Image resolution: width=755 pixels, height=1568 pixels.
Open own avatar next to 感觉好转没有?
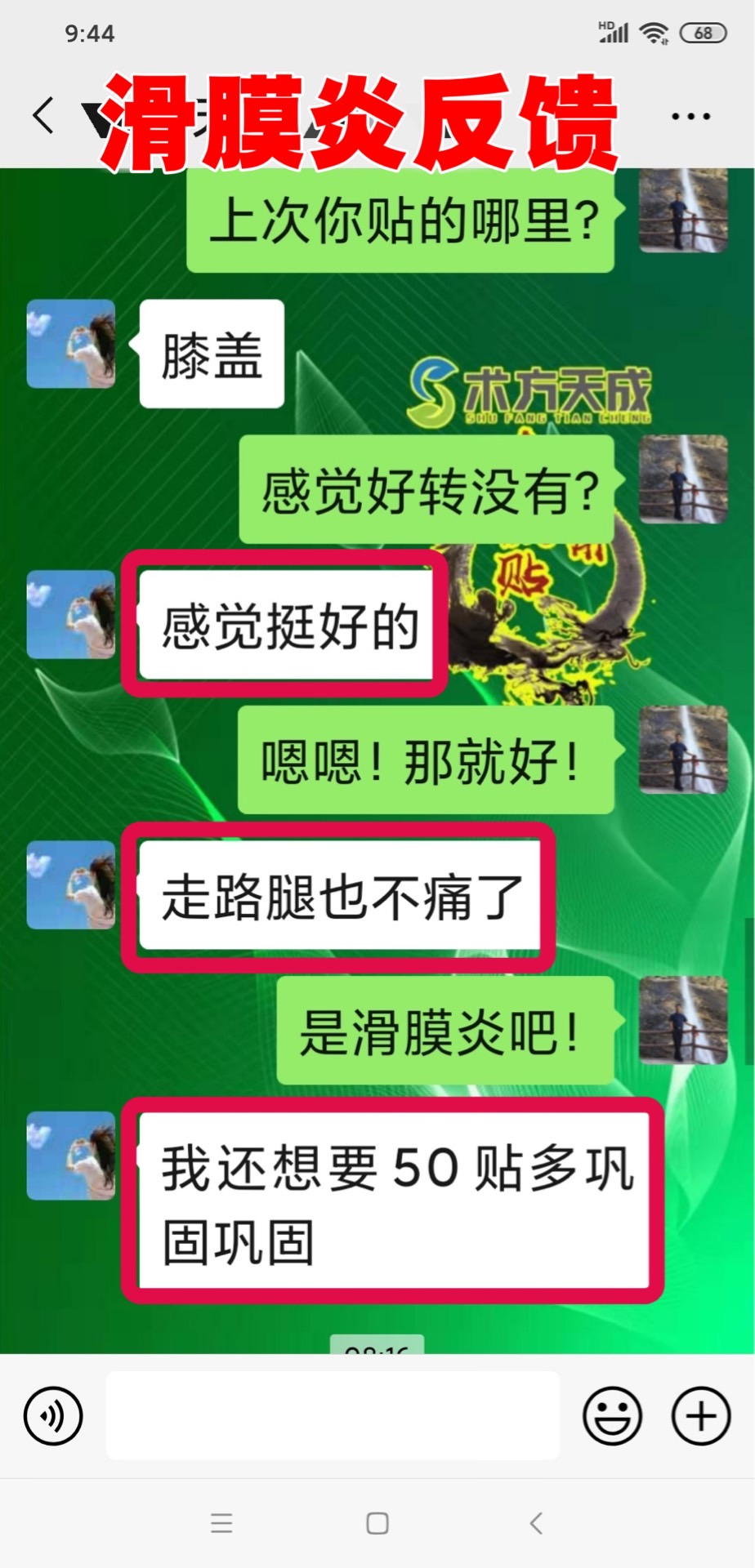pyautogui.click(x=683, y=479)
